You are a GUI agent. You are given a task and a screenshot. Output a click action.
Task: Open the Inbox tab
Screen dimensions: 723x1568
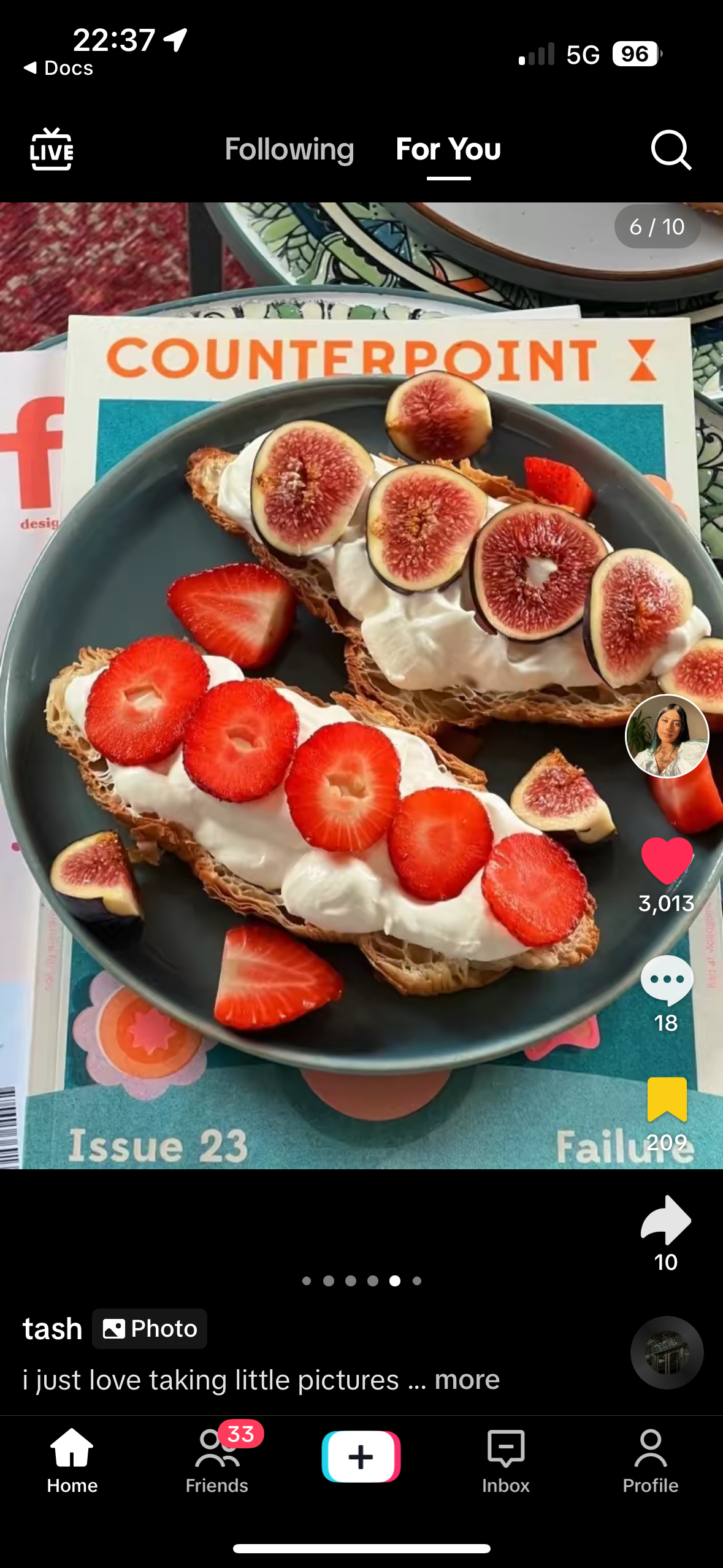tap(505, 1461)
